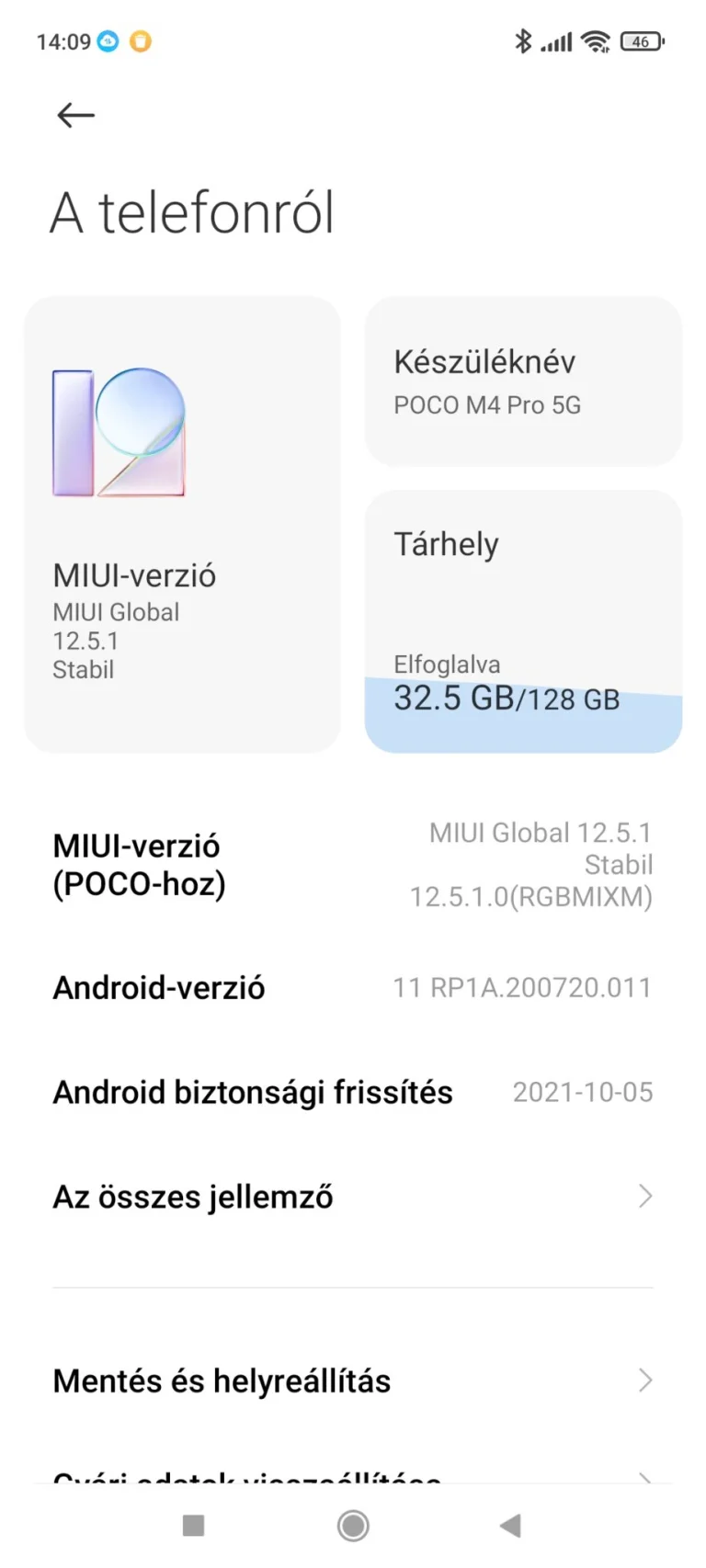The height and width of the screenshot is (1568, 706).
Task: Tap the blue storage usage fill graphic
Action: pyautogui.click(x=522, y=717)
